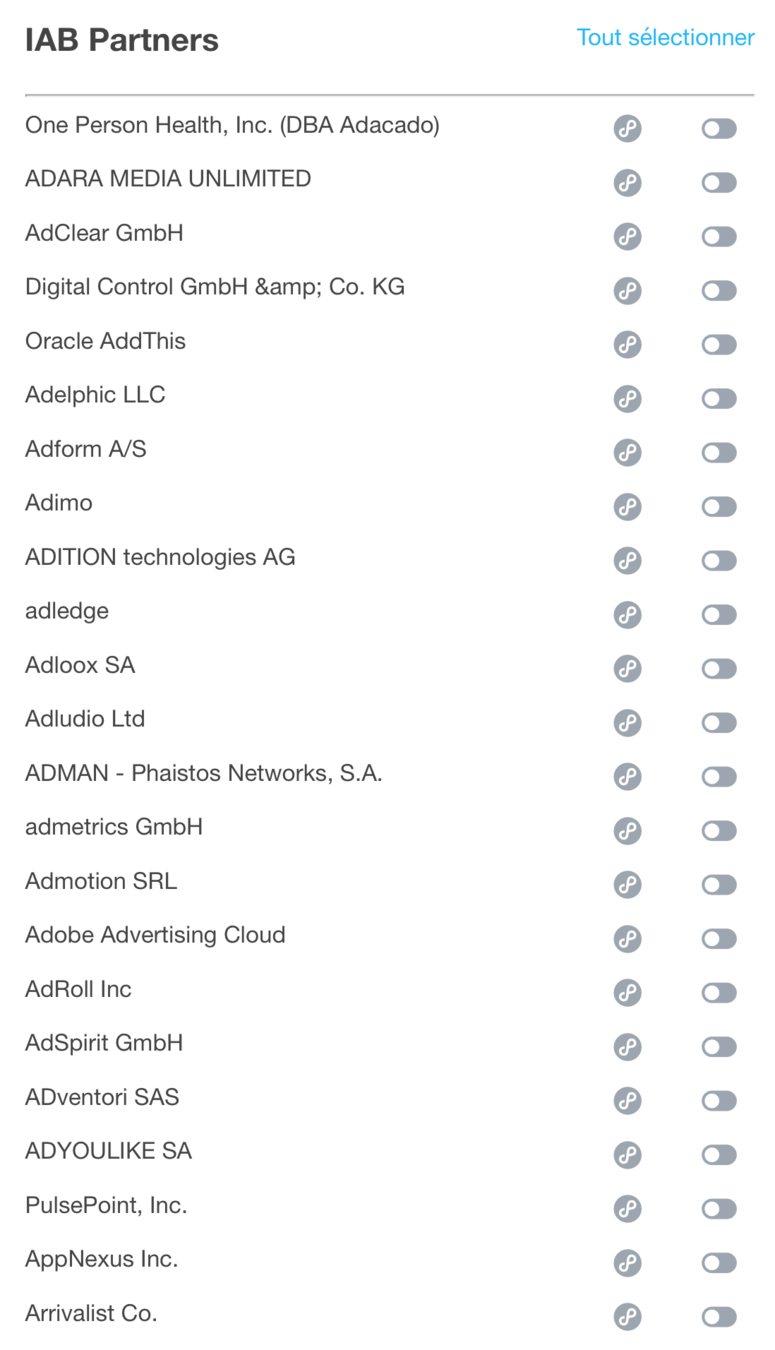
Task: Toggle the adledge partner switch
Action: pos(719,615)
